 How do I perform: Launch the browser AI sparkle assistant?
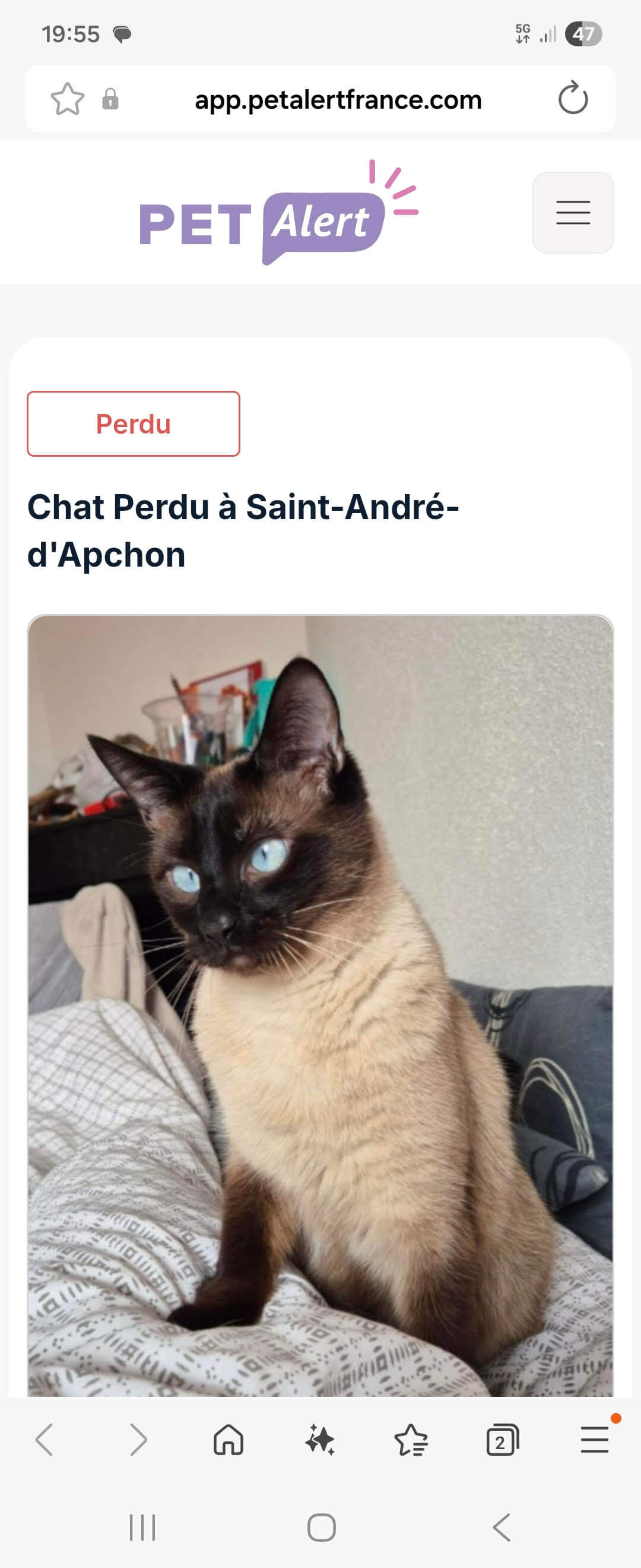[x=320, y=1440]
